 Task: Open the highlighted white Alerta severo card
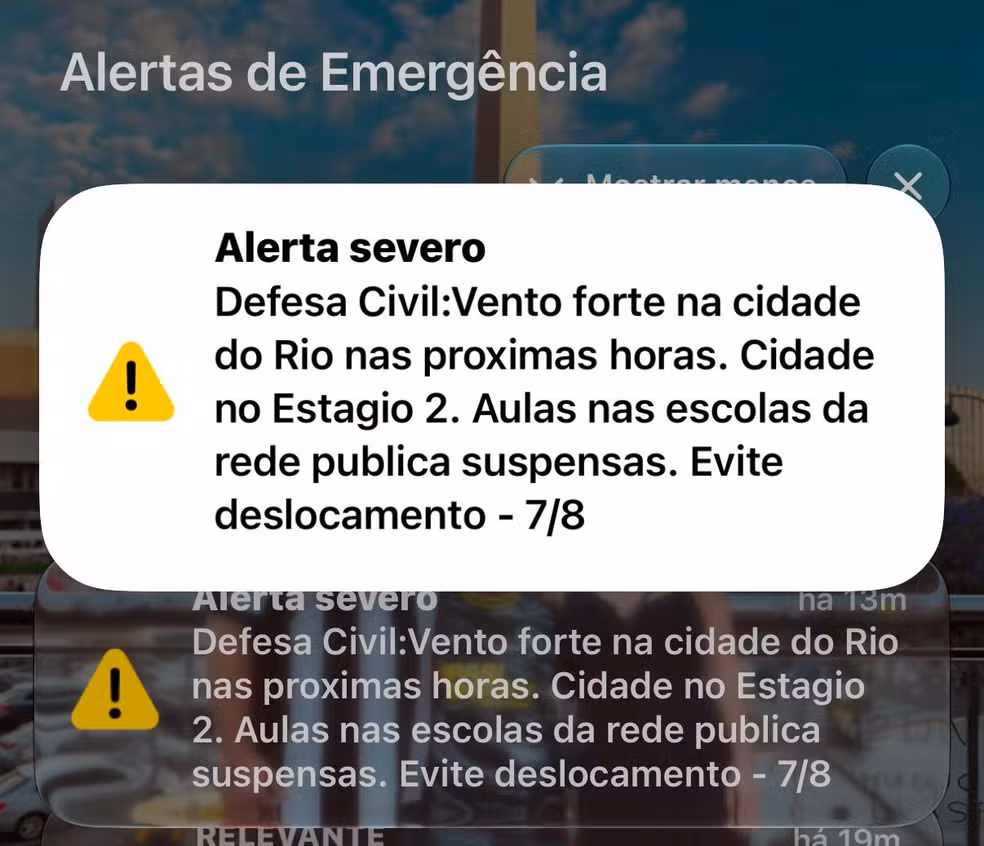point(492,387)
